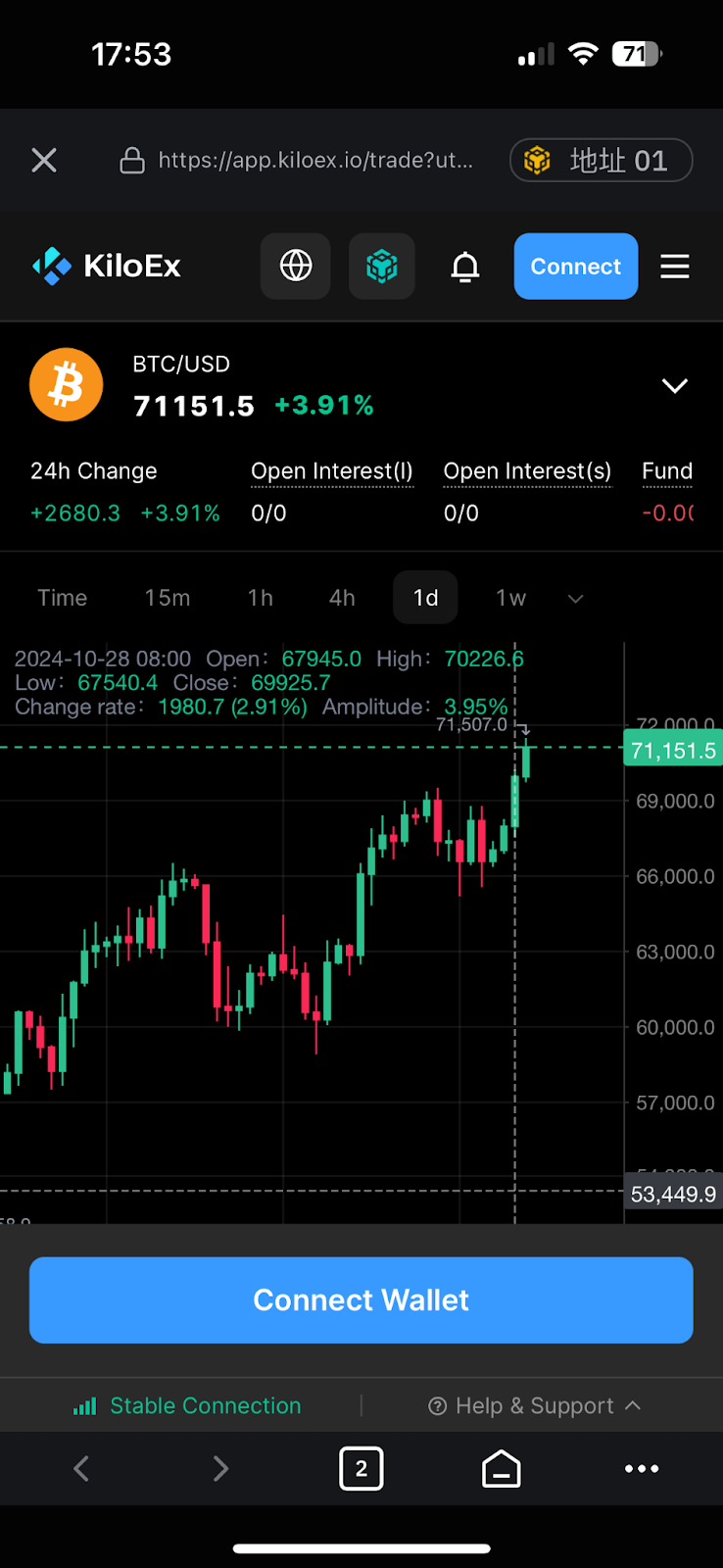The height and width of the screenshot is (1568, 723).
Task: Expand Help & Support
Action: coord(535,1405)
